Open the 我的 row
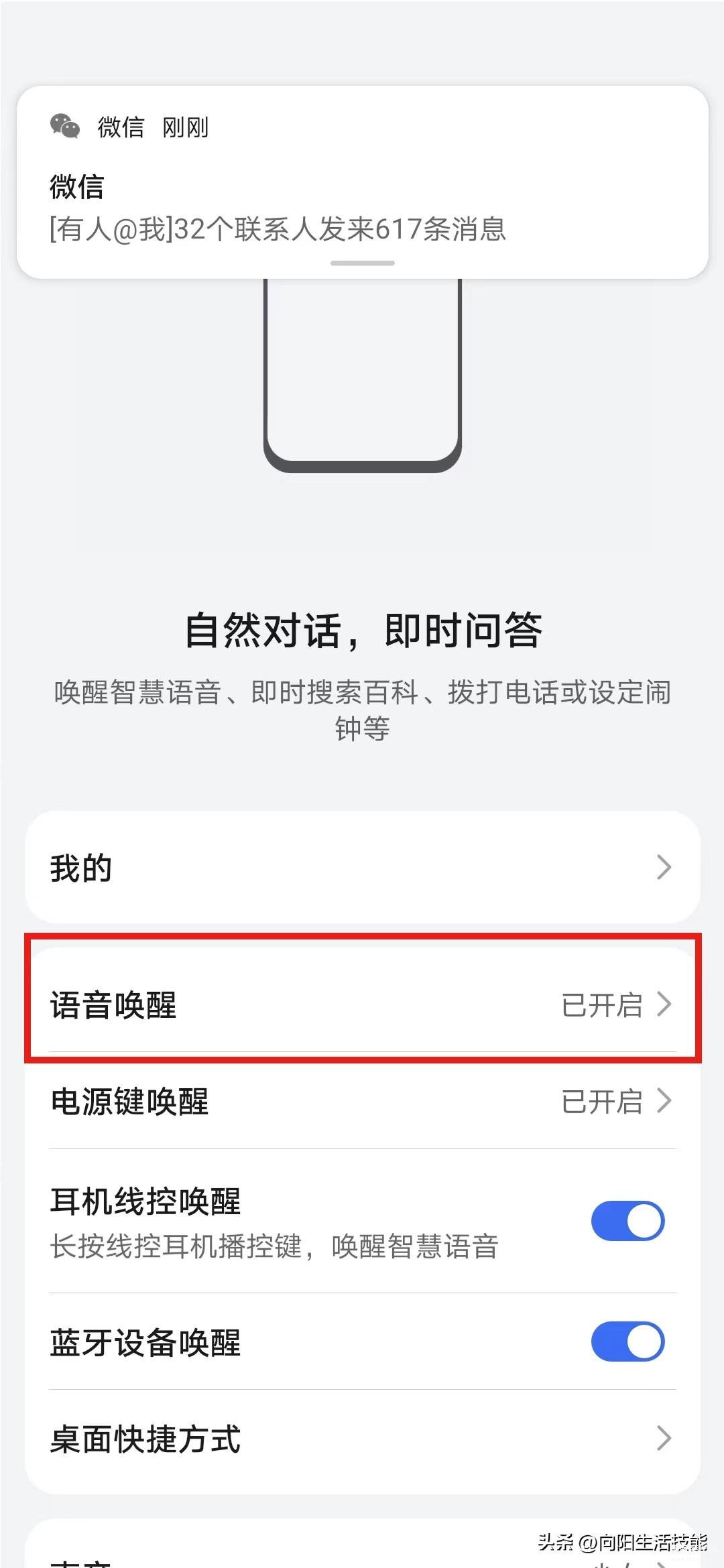This screenshot has height=1568, width=724. (362, 868)
